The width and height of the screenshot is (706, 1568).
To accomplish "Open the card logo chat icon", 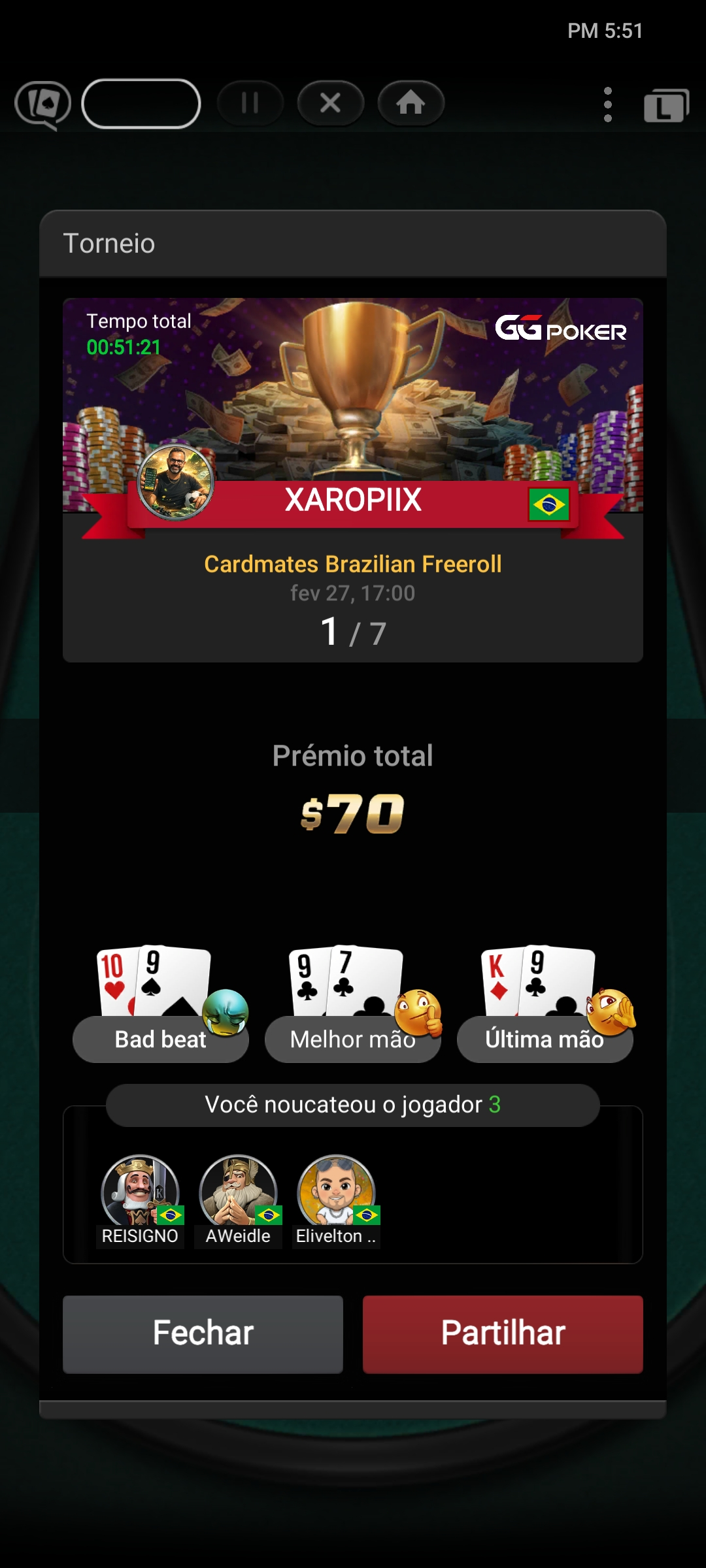I will 43,105.
